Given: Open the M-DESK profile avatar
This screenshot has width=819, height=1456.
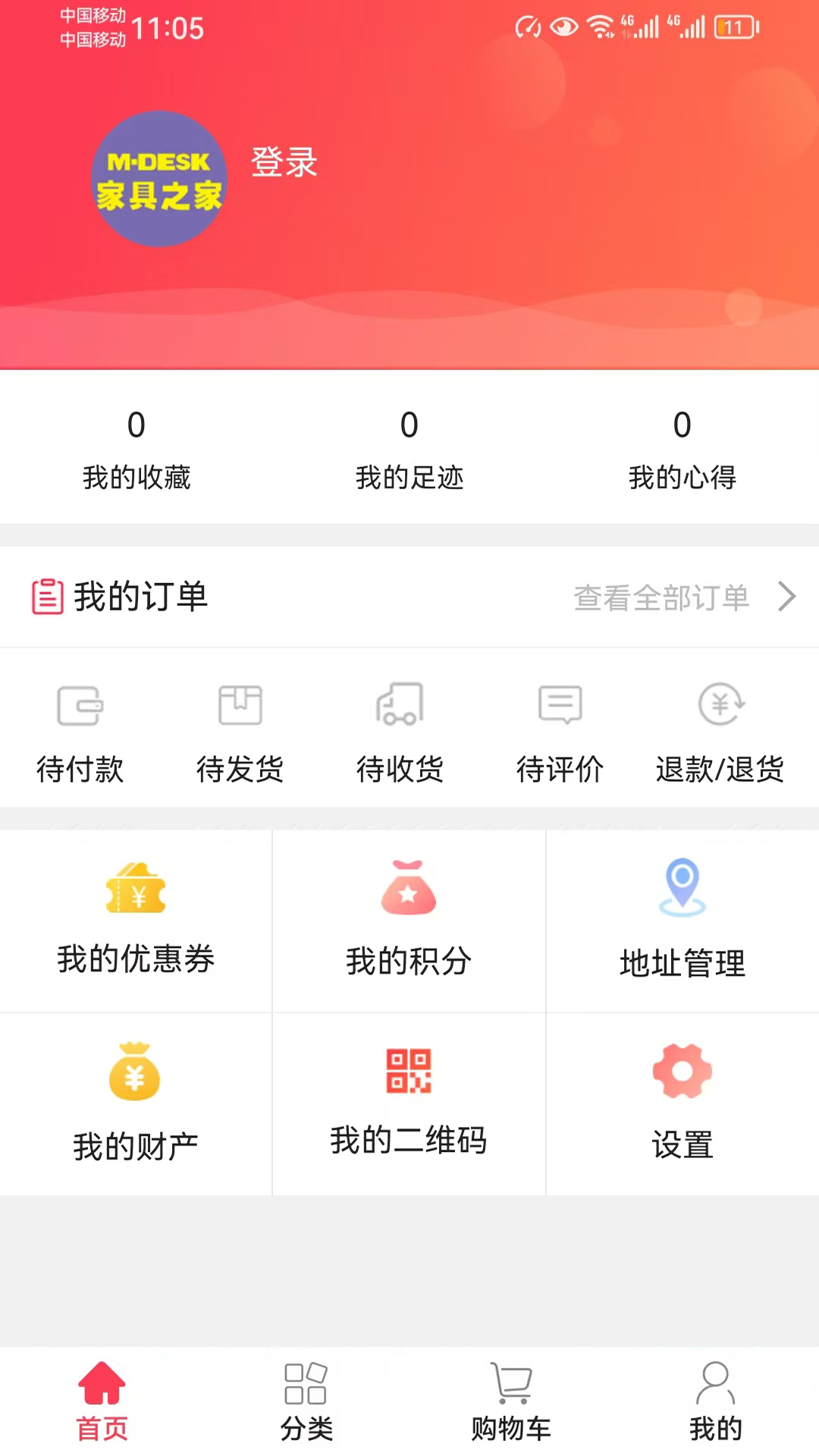Looking at the screenshot, I should point(159,179).
